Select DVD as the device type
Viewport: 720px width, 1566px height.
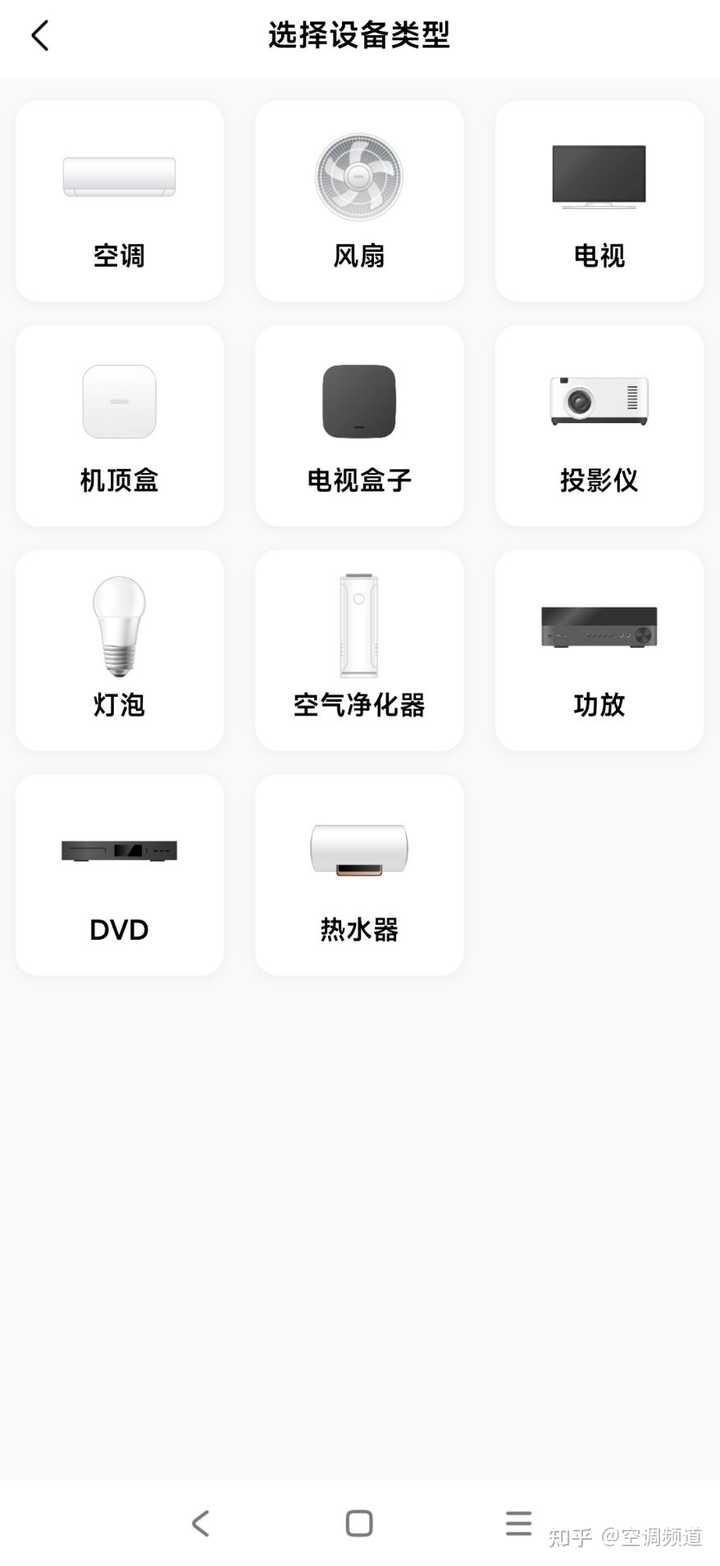point(120,875)
